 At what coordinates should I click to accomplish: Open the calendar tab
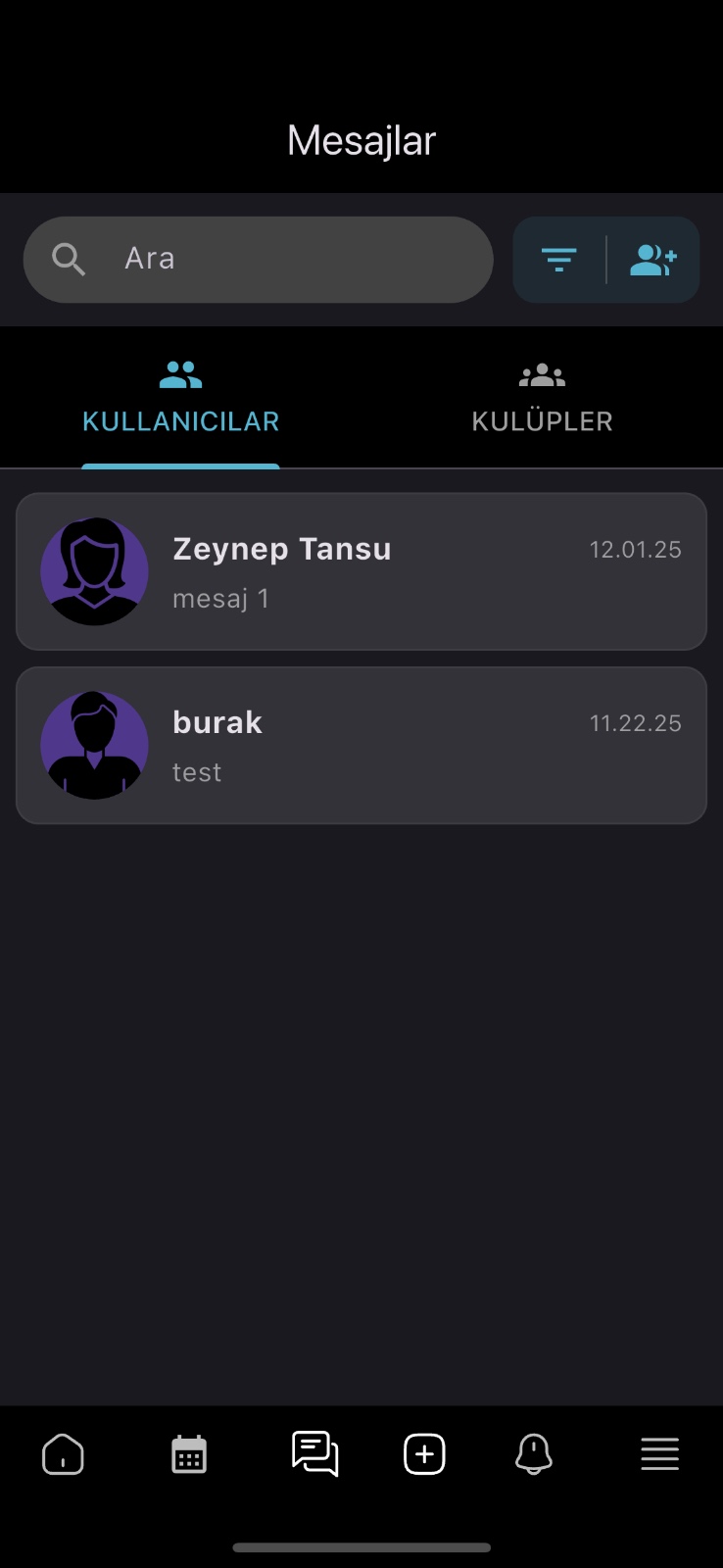coord(189,1454)
